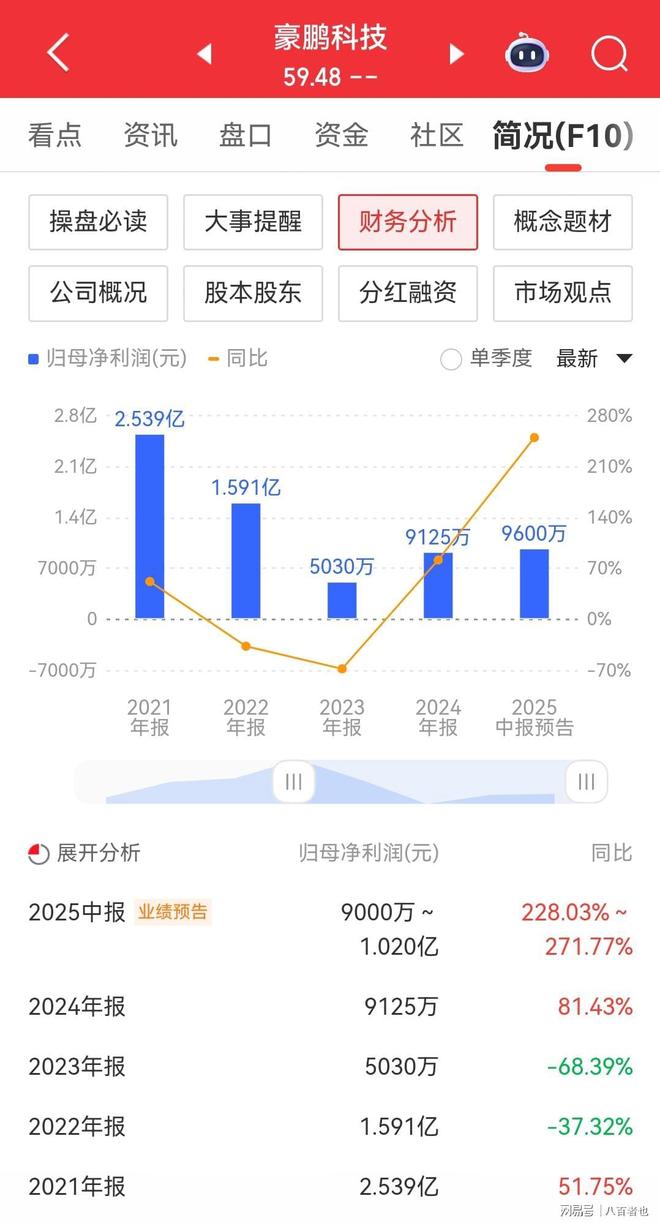The height and width of the screenshot is (1223, 660).
Task: Go back using the top-left arrow
Action: (58, 53)
